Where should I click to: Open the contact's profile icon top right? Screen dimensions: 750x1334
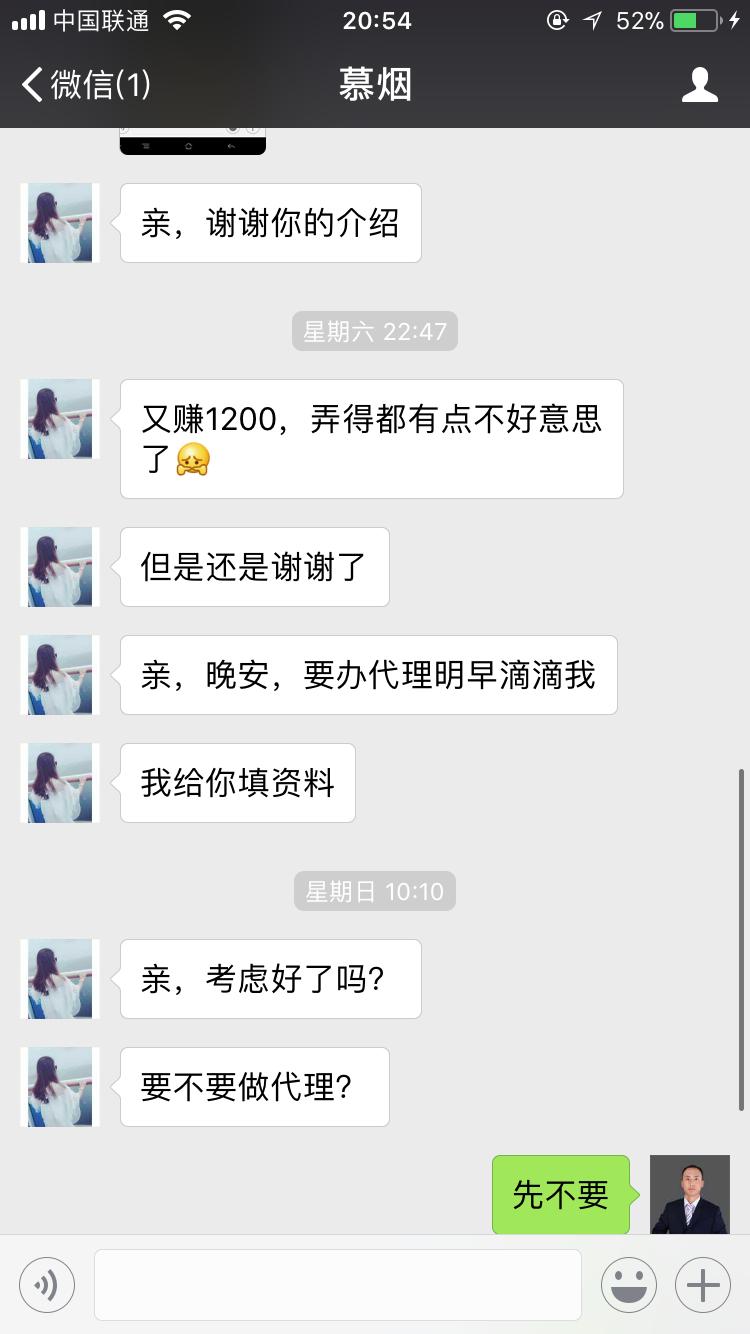click(701, 85)
